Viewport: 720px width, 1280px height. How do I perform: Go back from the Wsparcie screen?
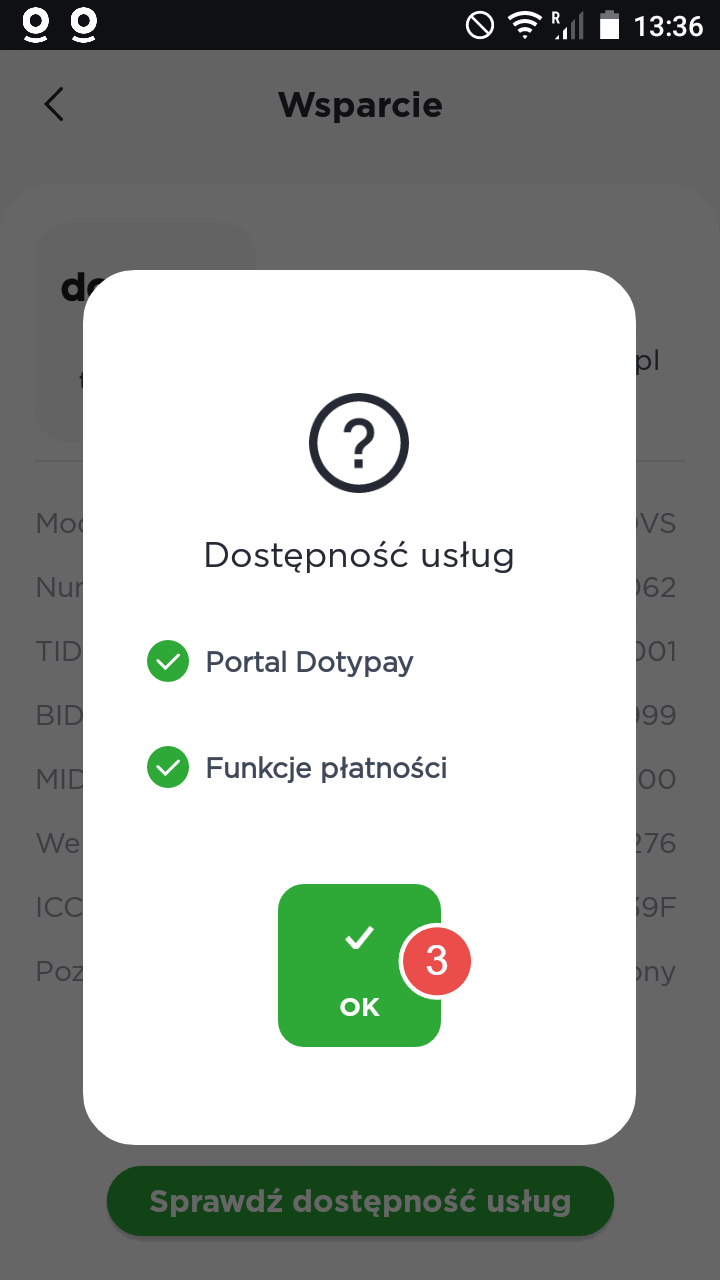(54, 105)
